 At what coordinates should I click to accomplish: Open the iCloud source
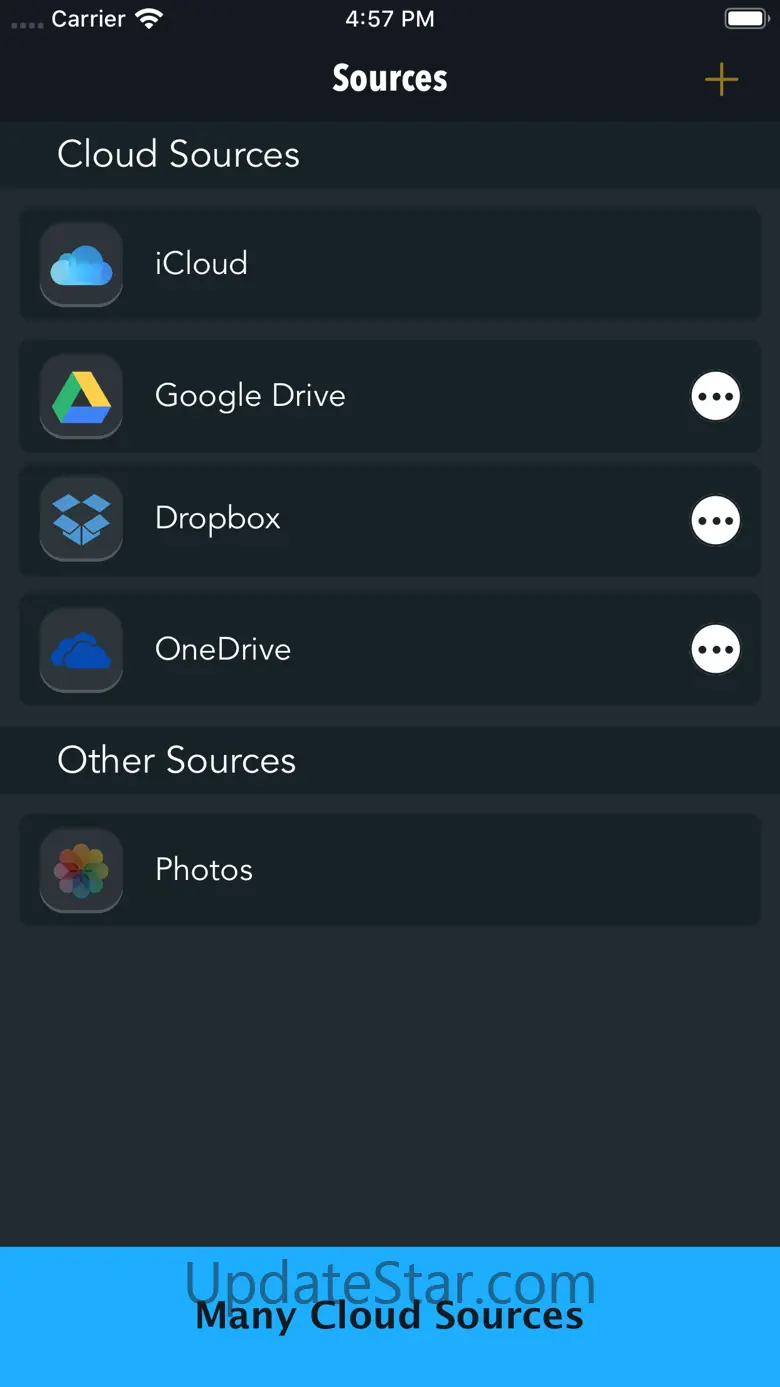[x=390, y=264]
